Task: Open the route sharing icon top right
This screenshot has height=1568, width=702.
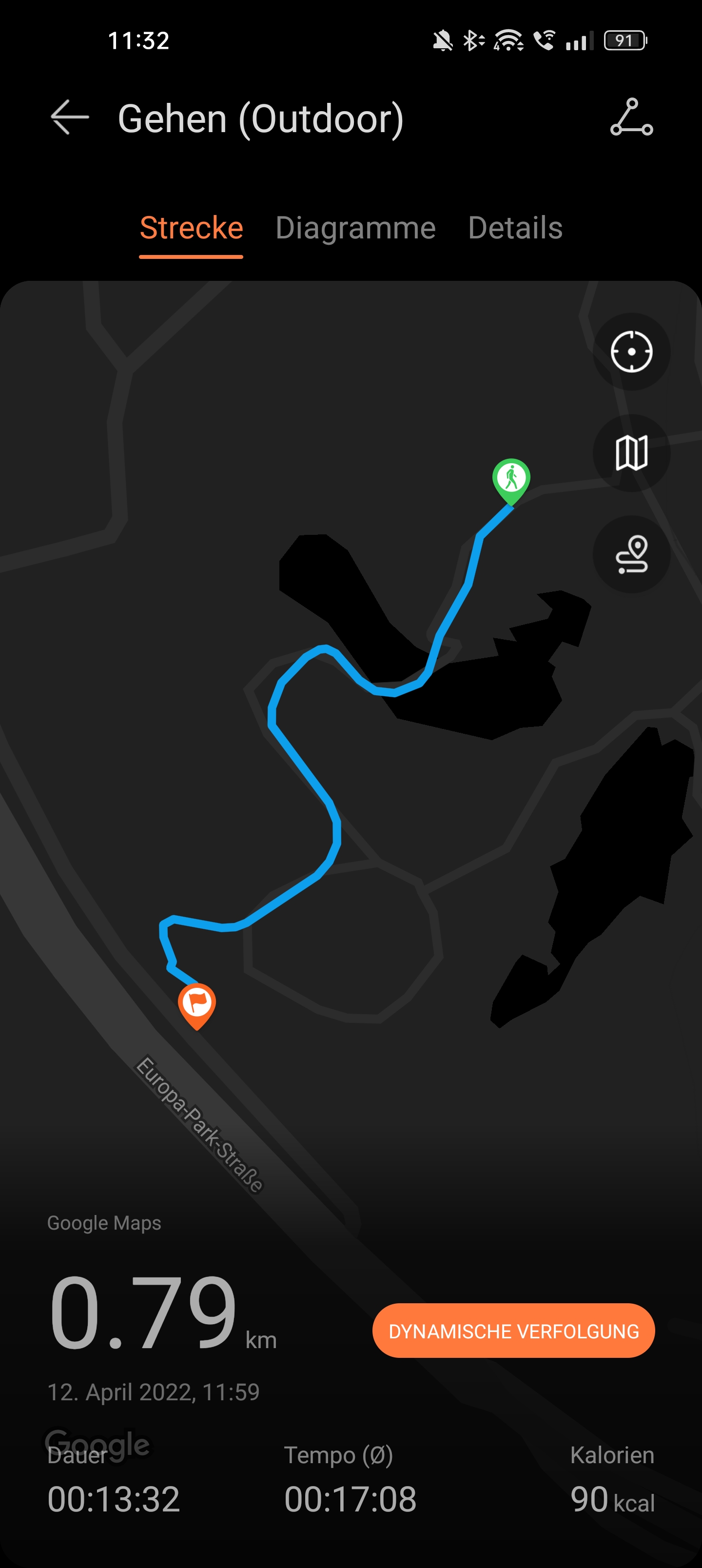Action: pos(632,118)
